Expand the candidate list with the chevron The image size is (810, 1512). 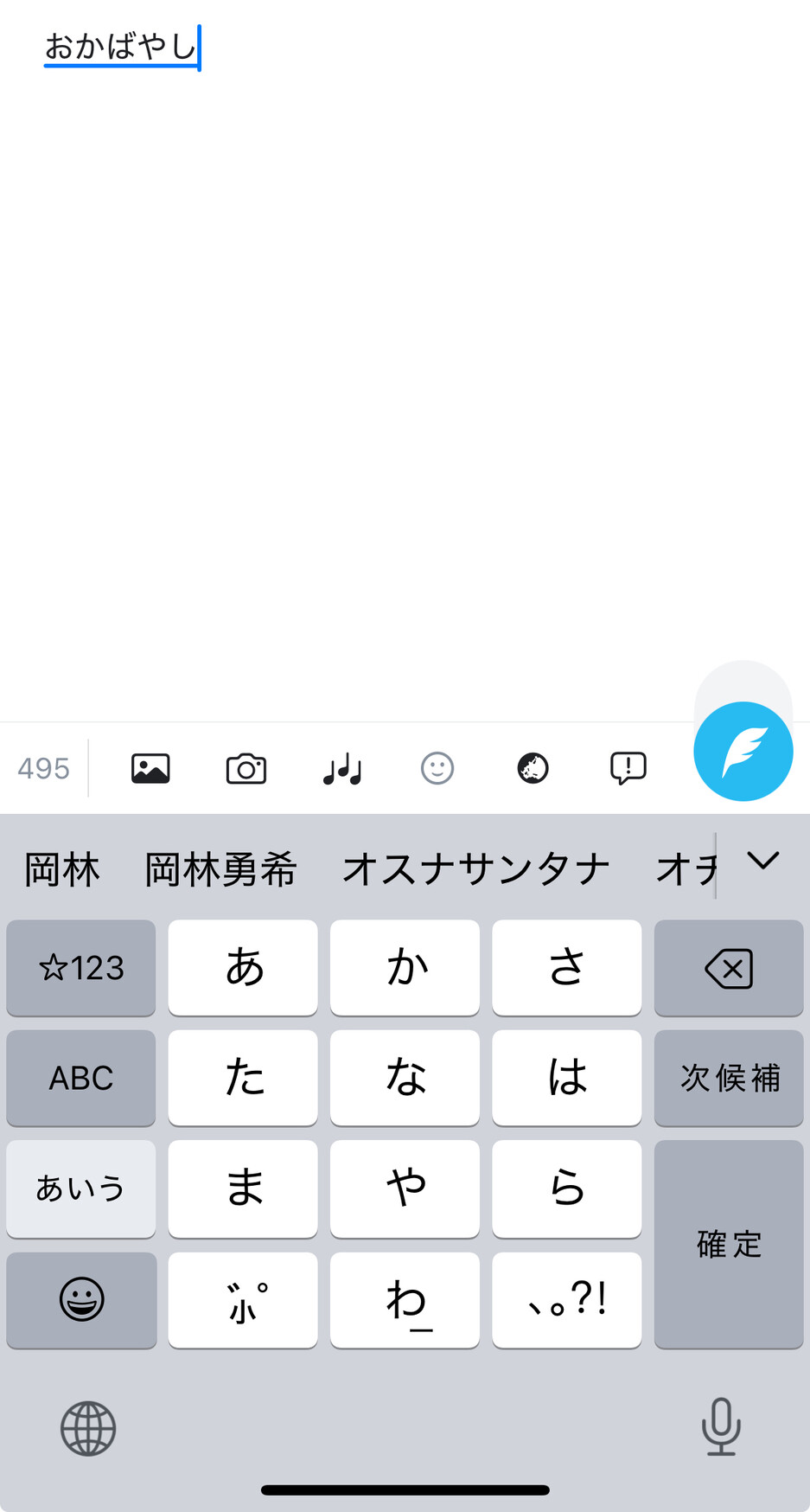[x=763, y=861]
